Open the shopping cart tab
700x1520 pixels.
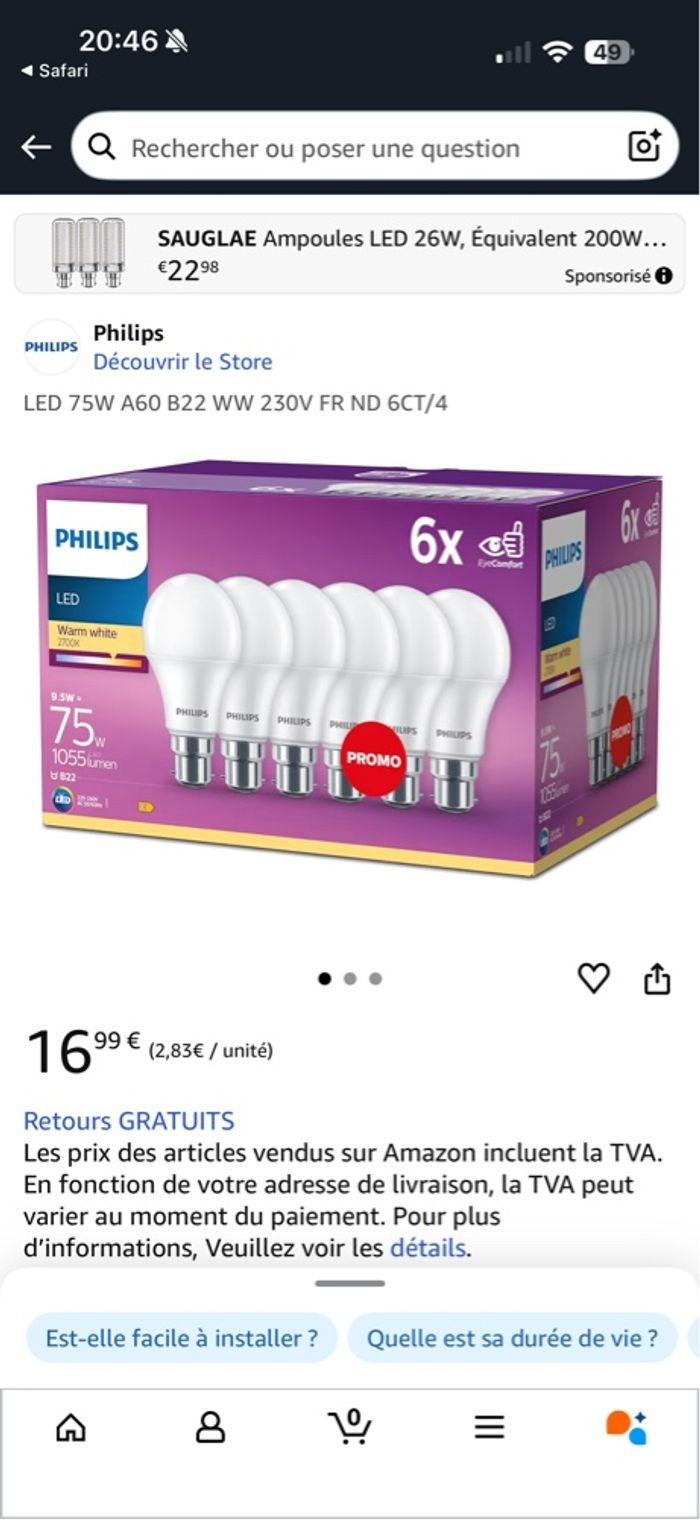[x=350, y=1426]
